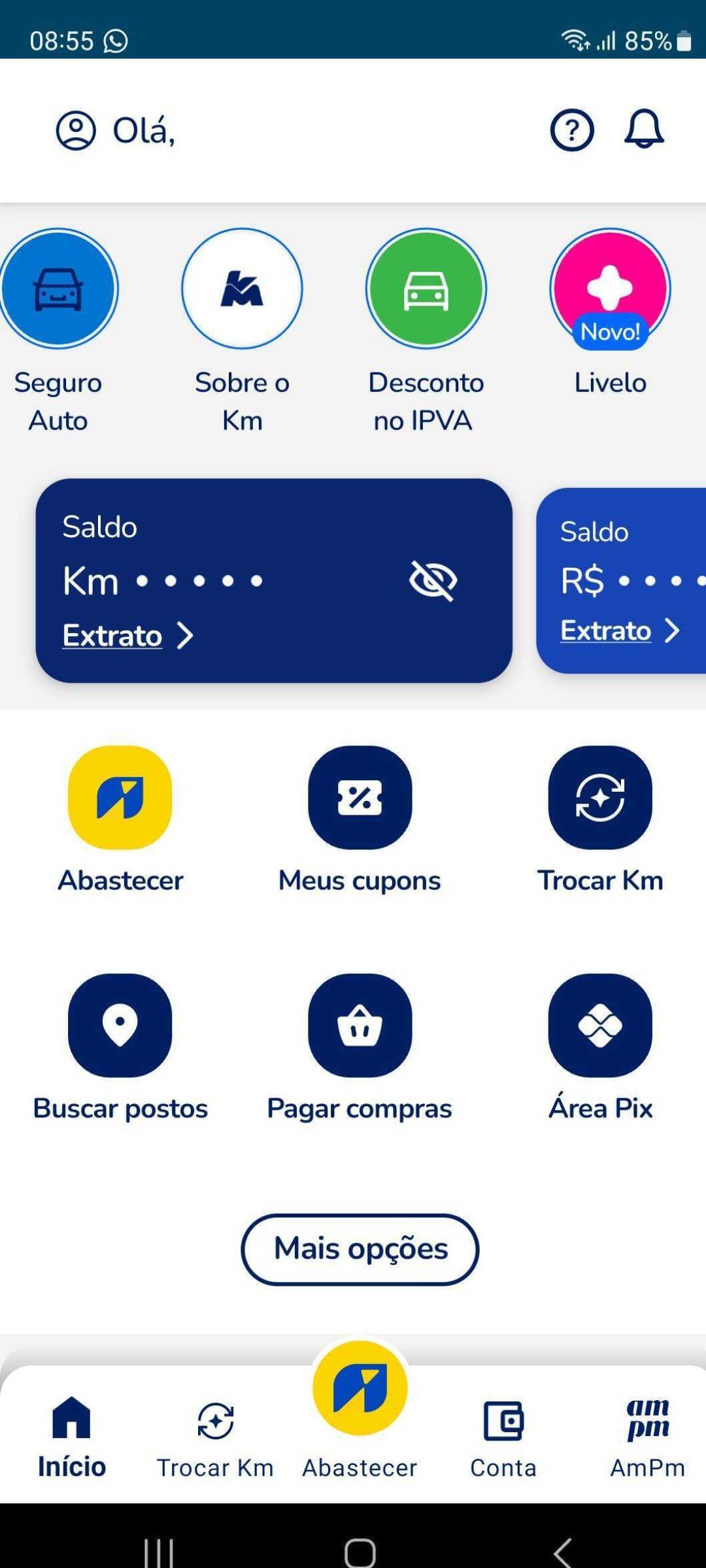Viewport: 706px width, 1568px height.
Task: Open the Trocar Km shortcut tile
Action: pyautogui.click(x=600, y=798)
